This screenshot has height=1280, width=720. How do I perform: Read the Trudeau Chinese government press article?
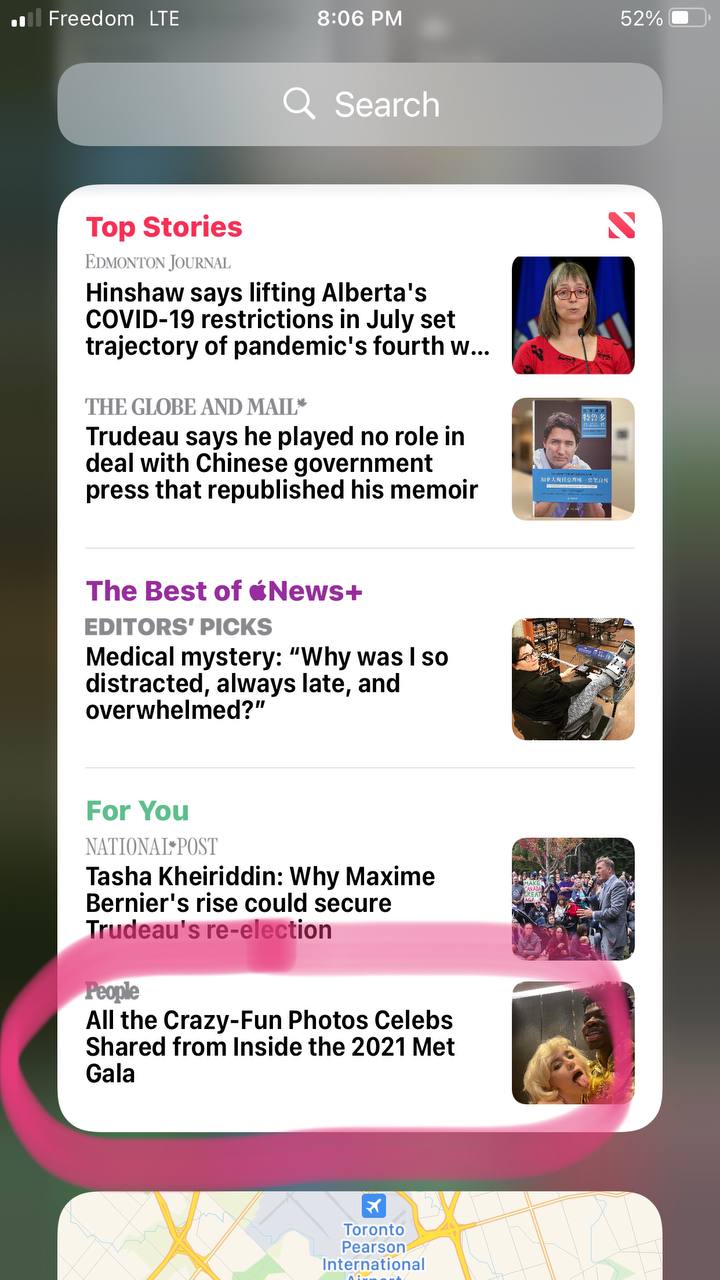[x=360, y=458]
